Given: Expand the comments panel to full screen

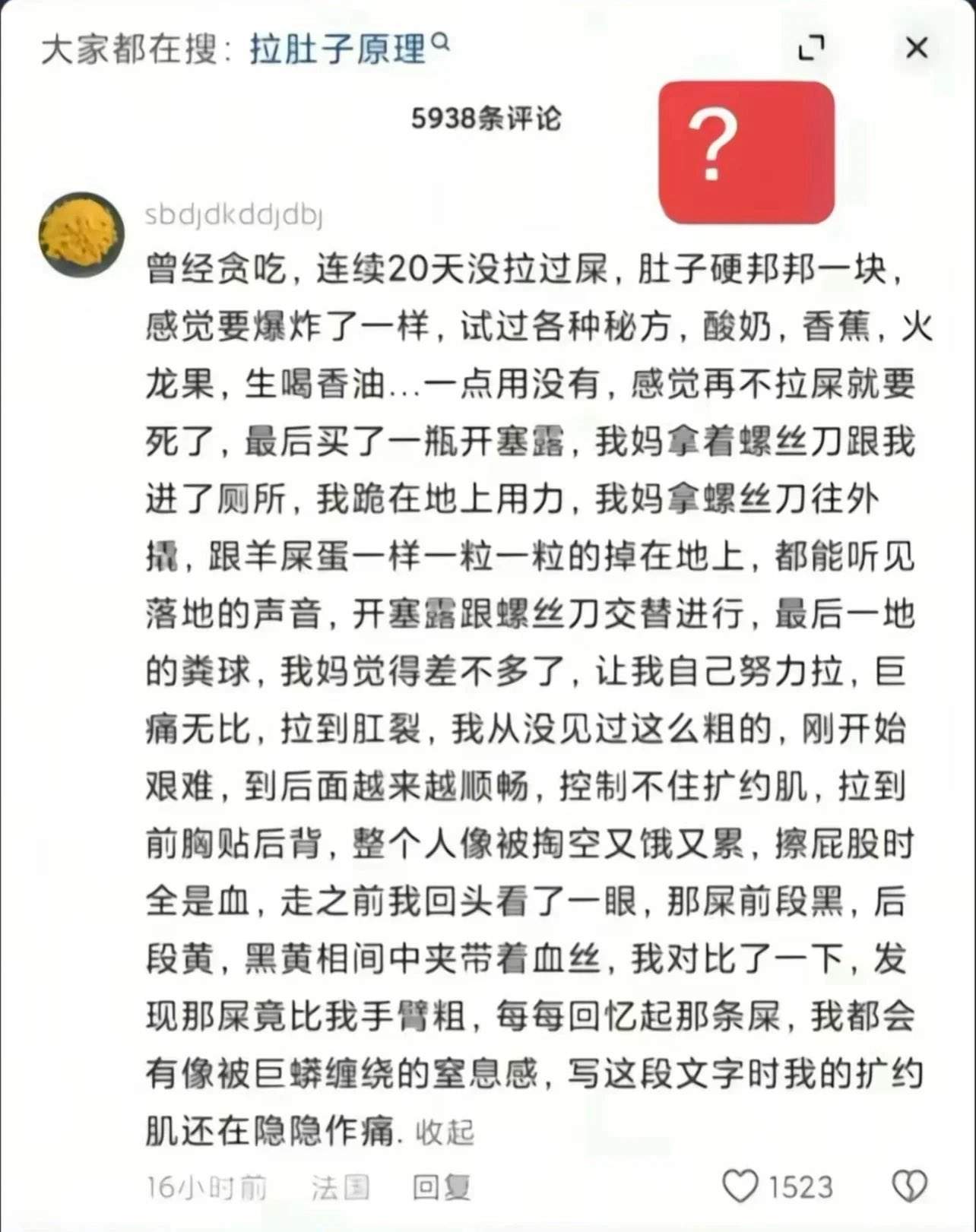Looking at the screenshot, I should (x=811, y=48).
